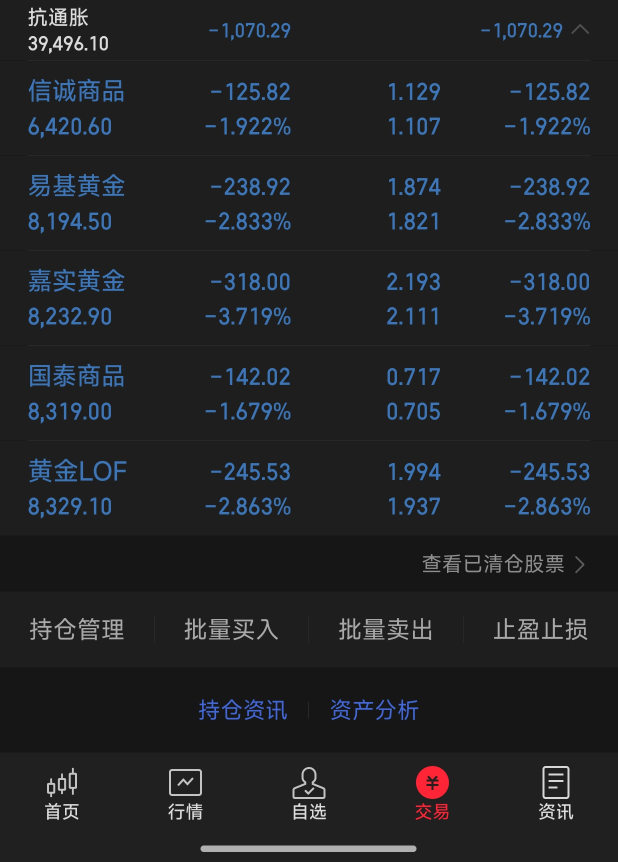618x862 pixels.
Task: Open the 易基黄金 holding row
Action: pyautogui.click(x=309, y=203)
